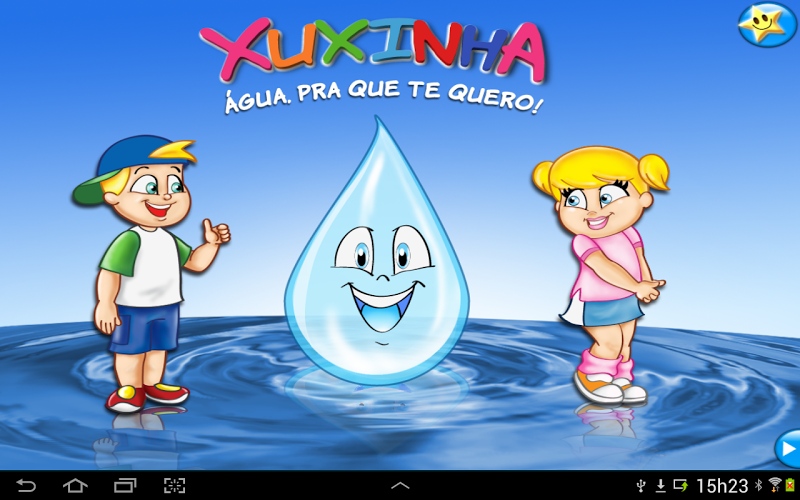
Task: Take a screenshot with the capture icon
Action: point(174,486)
